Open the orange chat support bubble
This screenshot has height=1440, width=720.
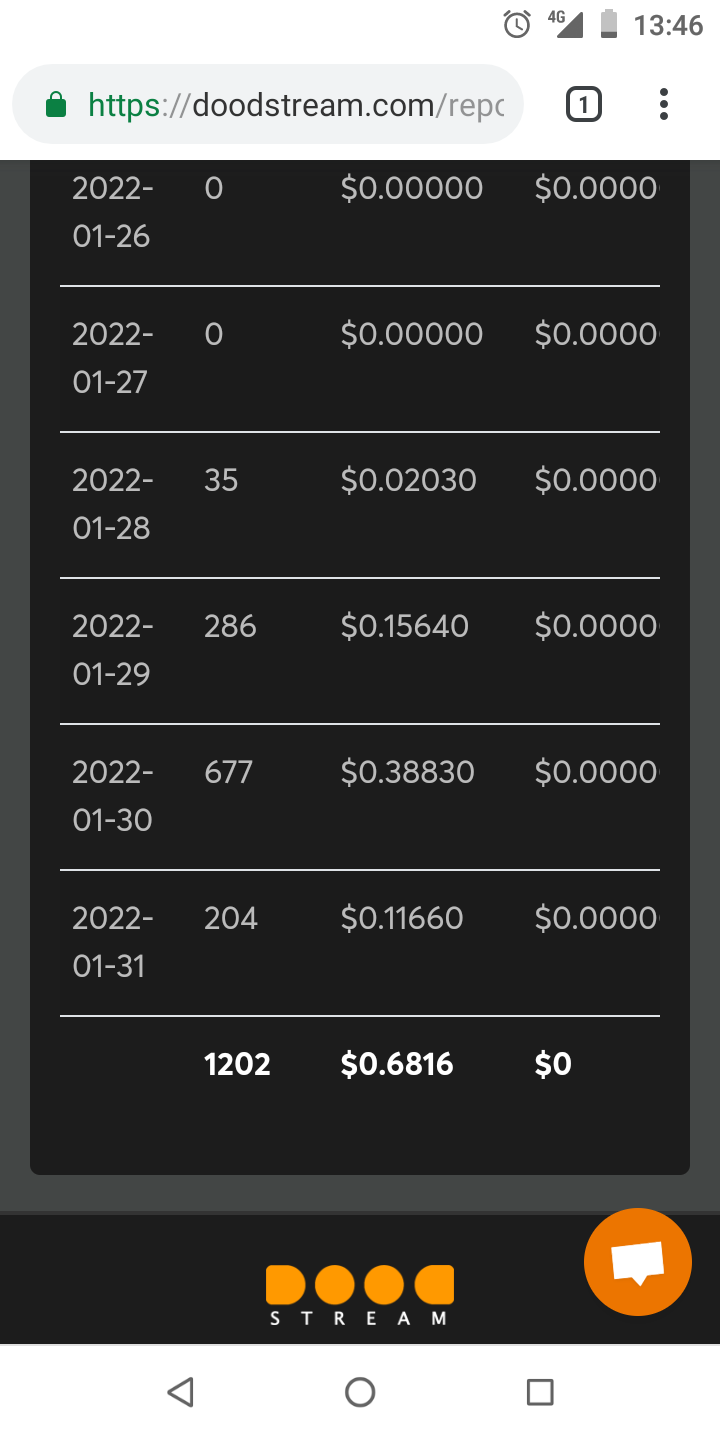coord(637,1262)
